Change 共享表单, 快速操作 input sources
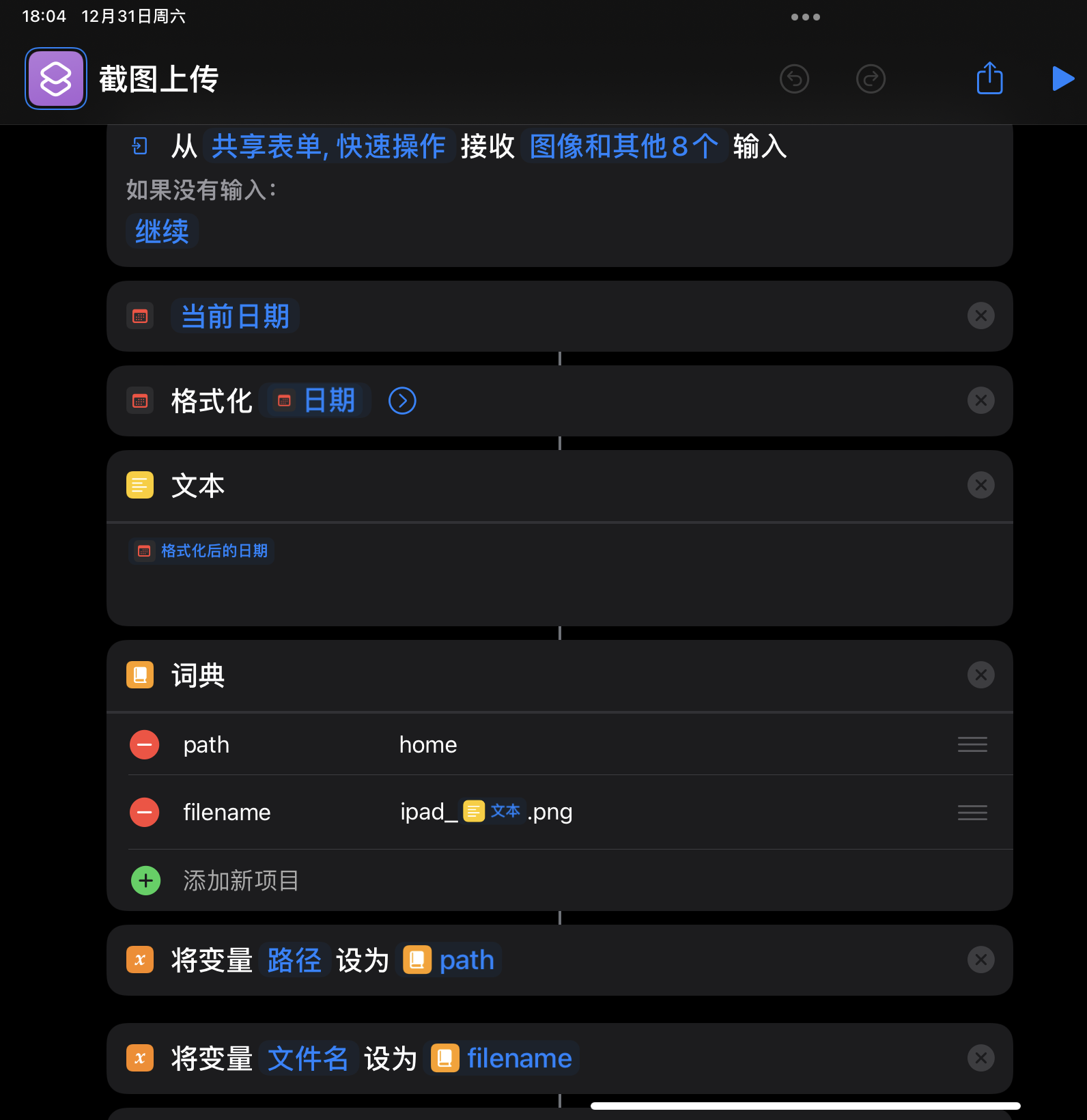This screenshot has width=1087, height=1120. (328, 146)
